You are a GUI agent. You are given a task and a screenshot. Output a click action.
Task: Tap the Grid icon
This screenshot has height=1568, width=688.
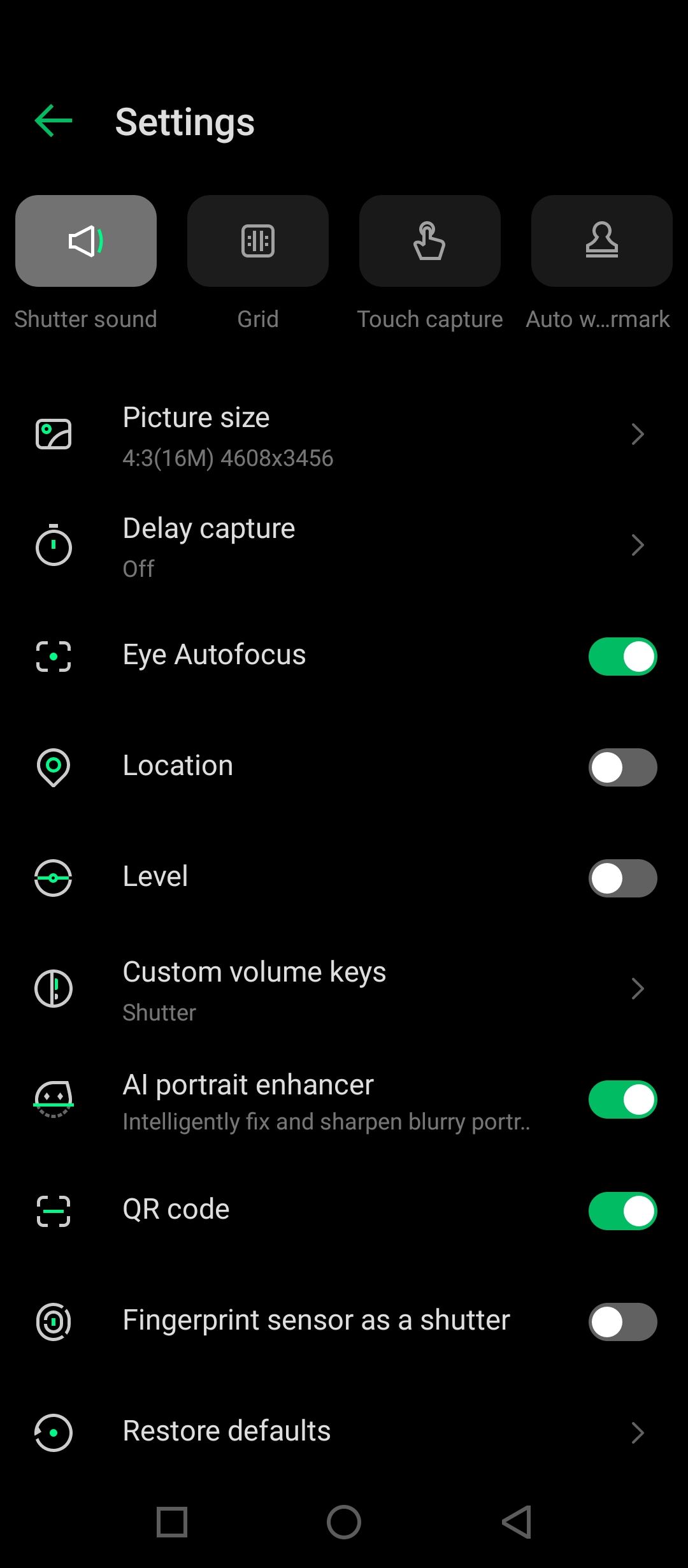[257, 240]
